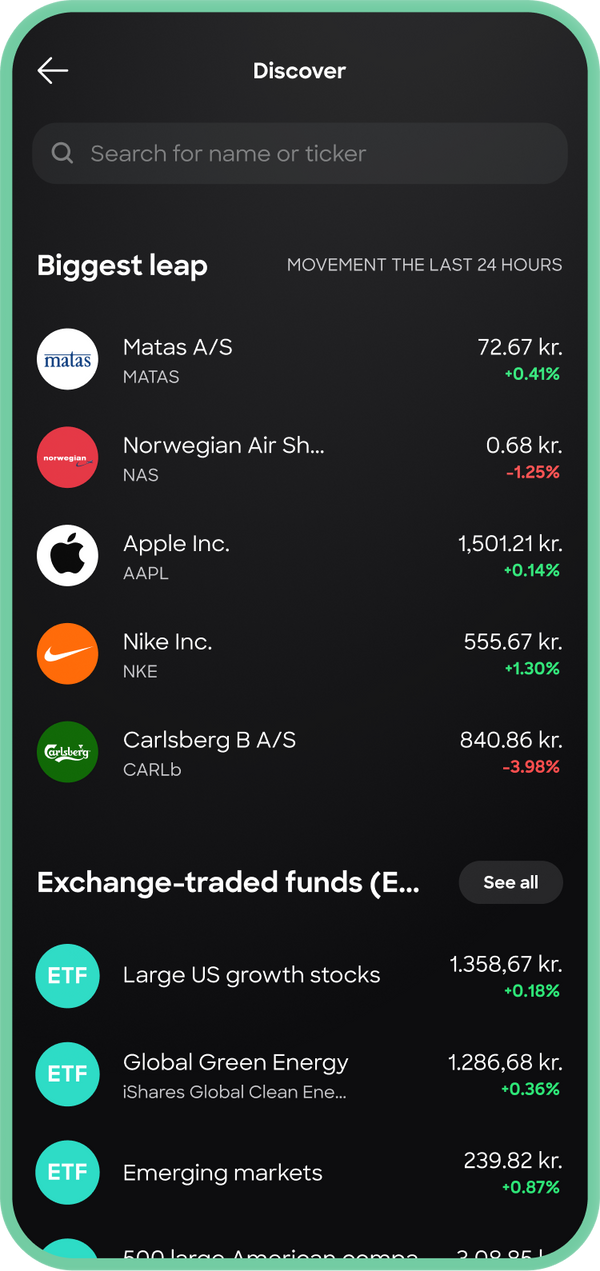Tap the search for name or ticker field
Viewport: 600px width, 1271px height.
[x=300, y=153]
